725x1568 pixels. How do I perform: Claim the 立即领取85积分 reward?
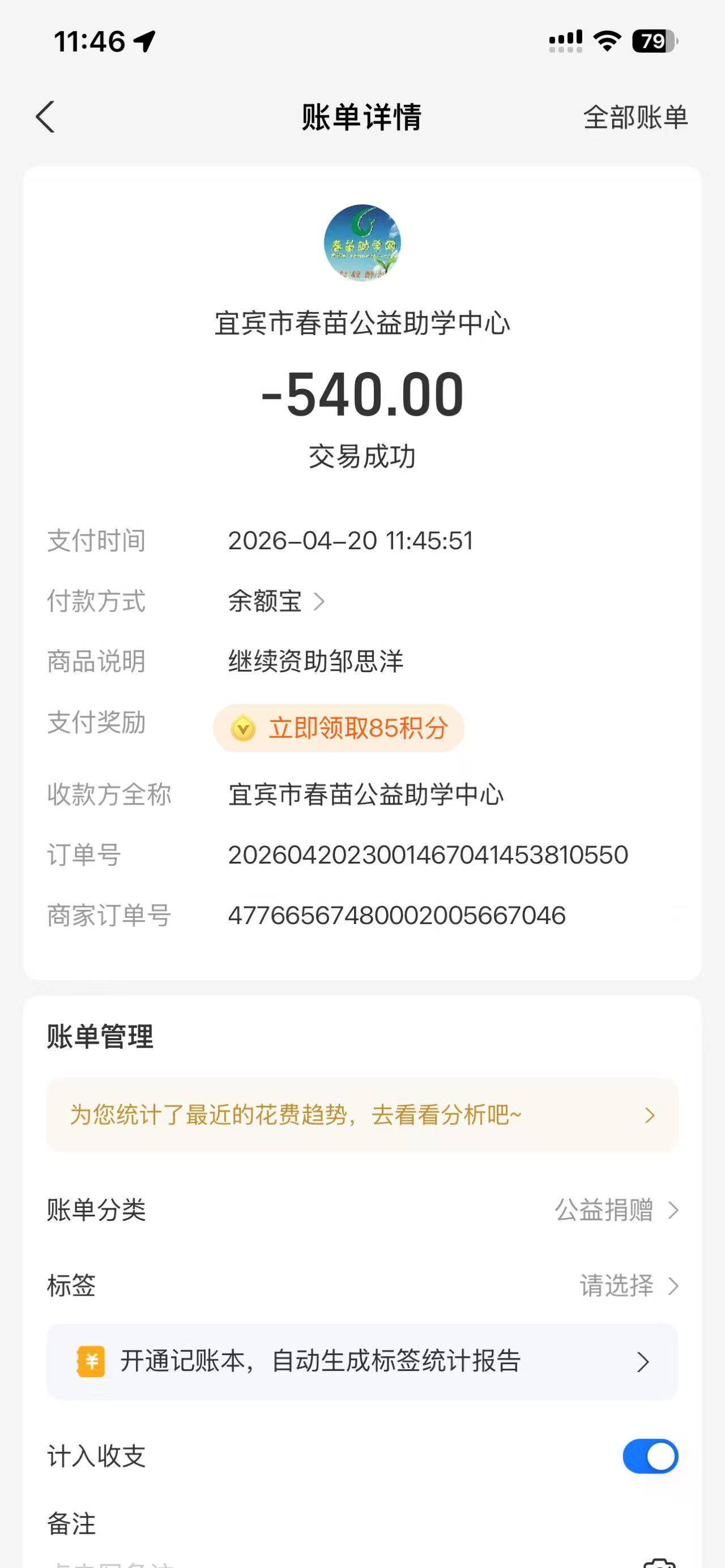[339, 728]
